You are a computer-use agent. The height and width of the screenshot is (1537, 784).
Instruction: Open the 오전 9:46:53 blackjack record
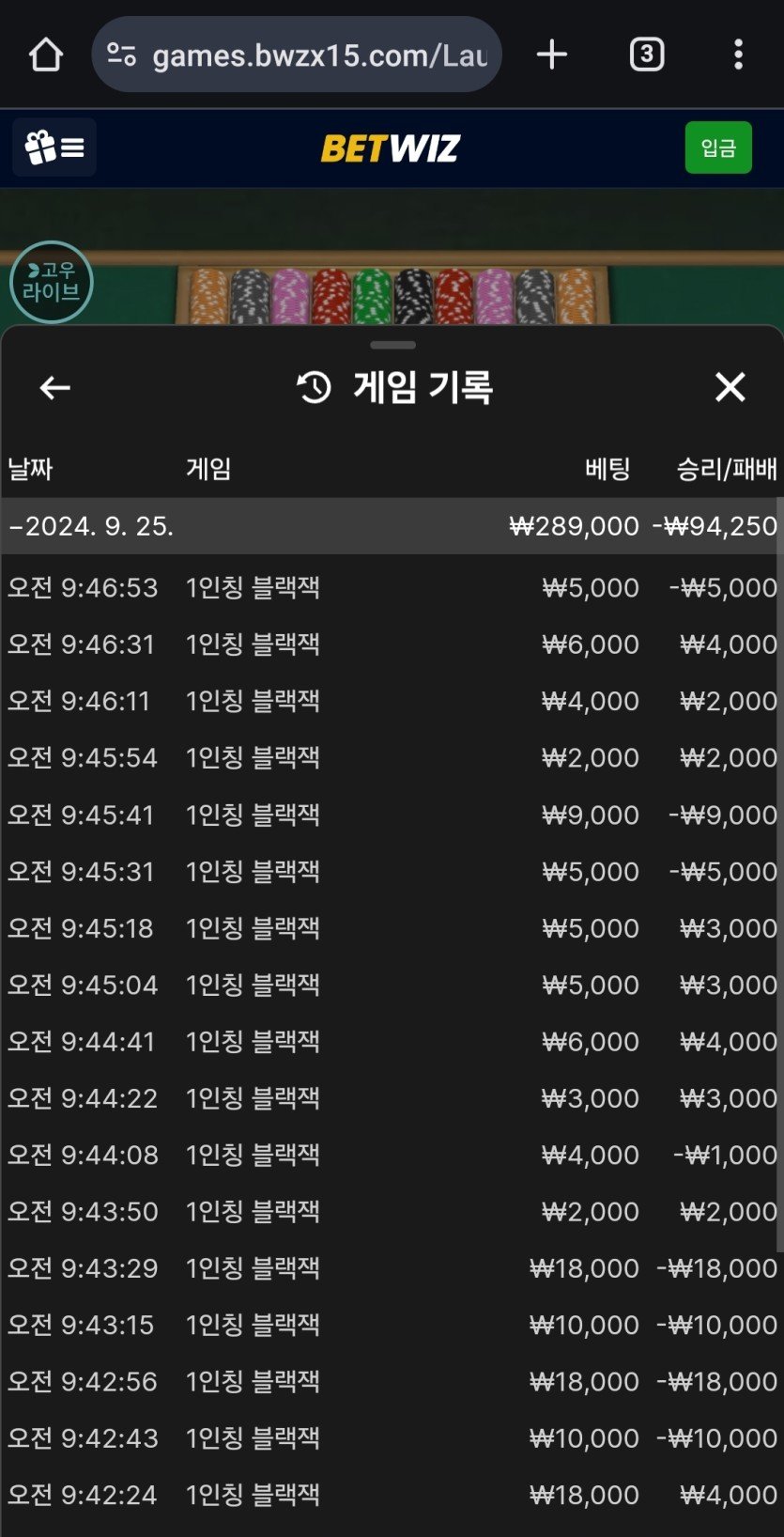[392, 588]
